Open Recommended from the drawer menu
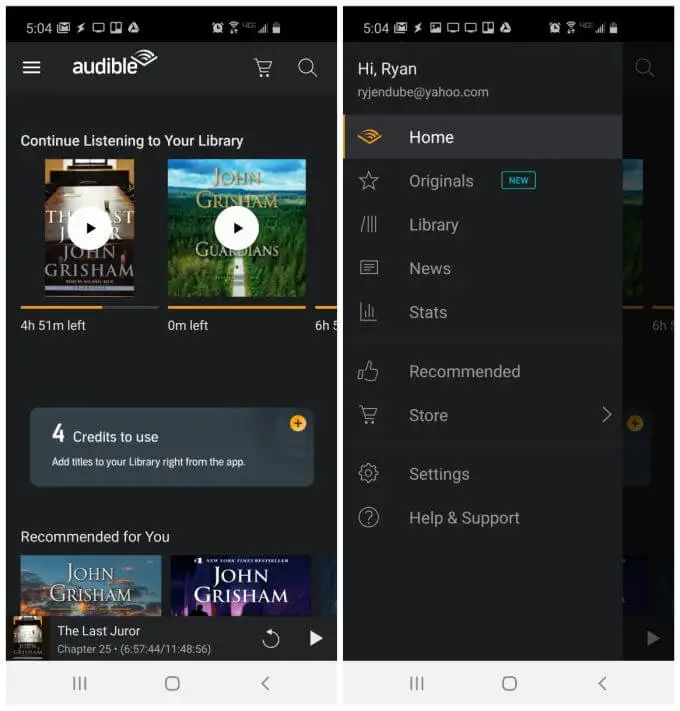The width and height of the screenshot is (680, 711). point(464,371)
